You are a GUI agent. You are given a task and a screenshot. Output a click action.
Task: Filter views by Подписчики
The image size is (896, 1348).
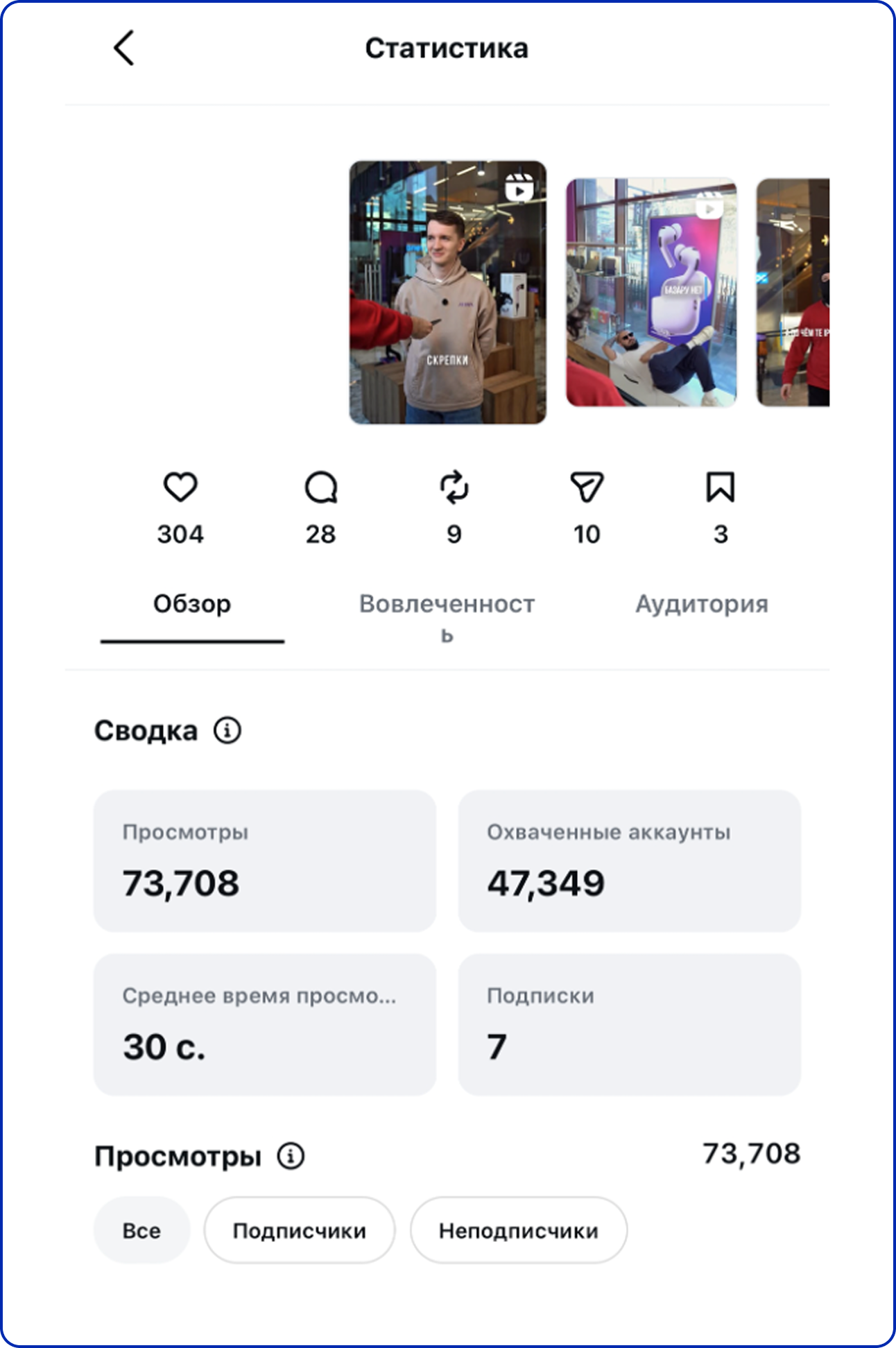(x=299, y=1230)
